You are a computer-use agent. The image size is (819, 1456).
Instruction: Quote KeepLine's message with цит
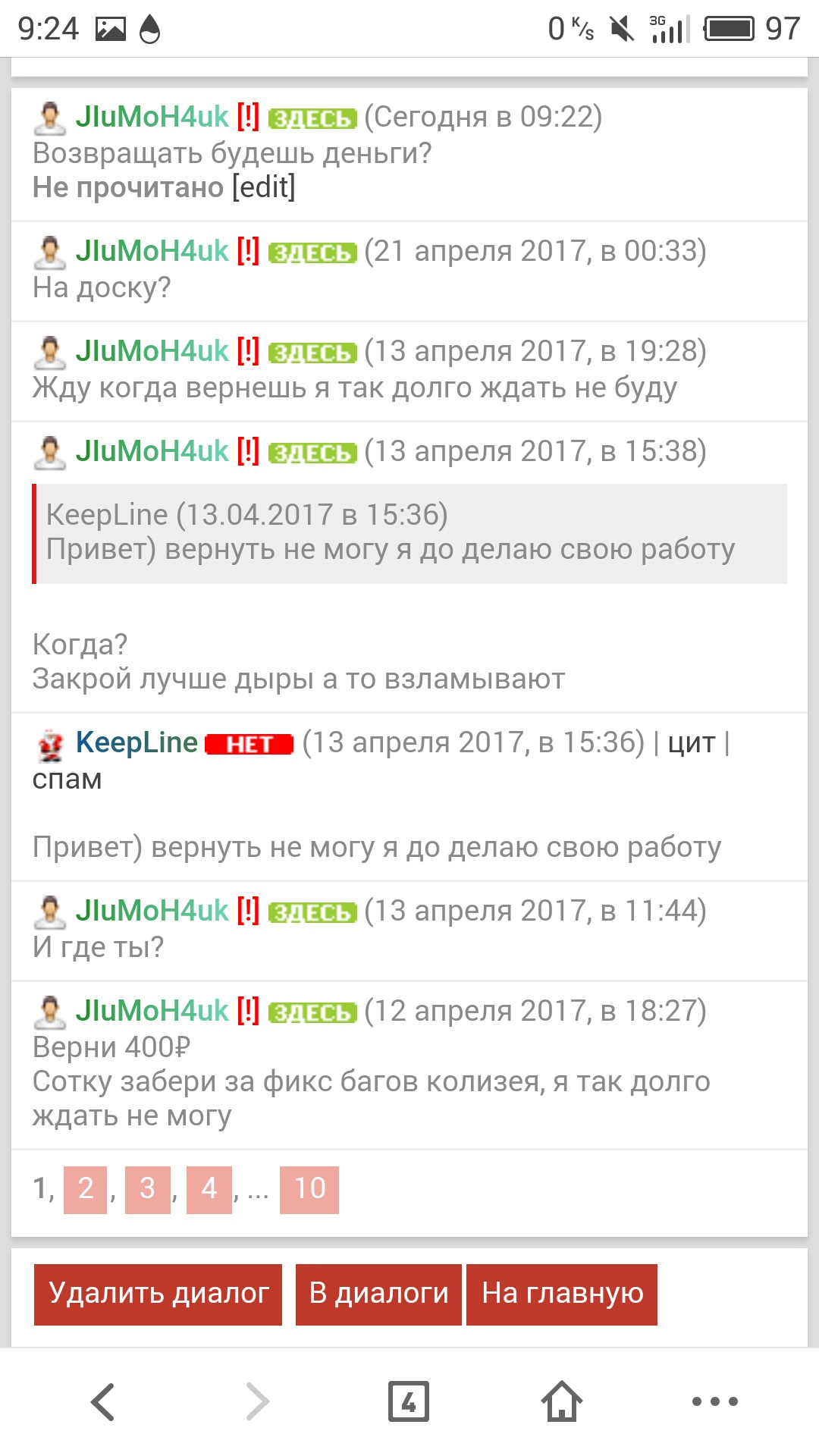[x=691, y=744]
